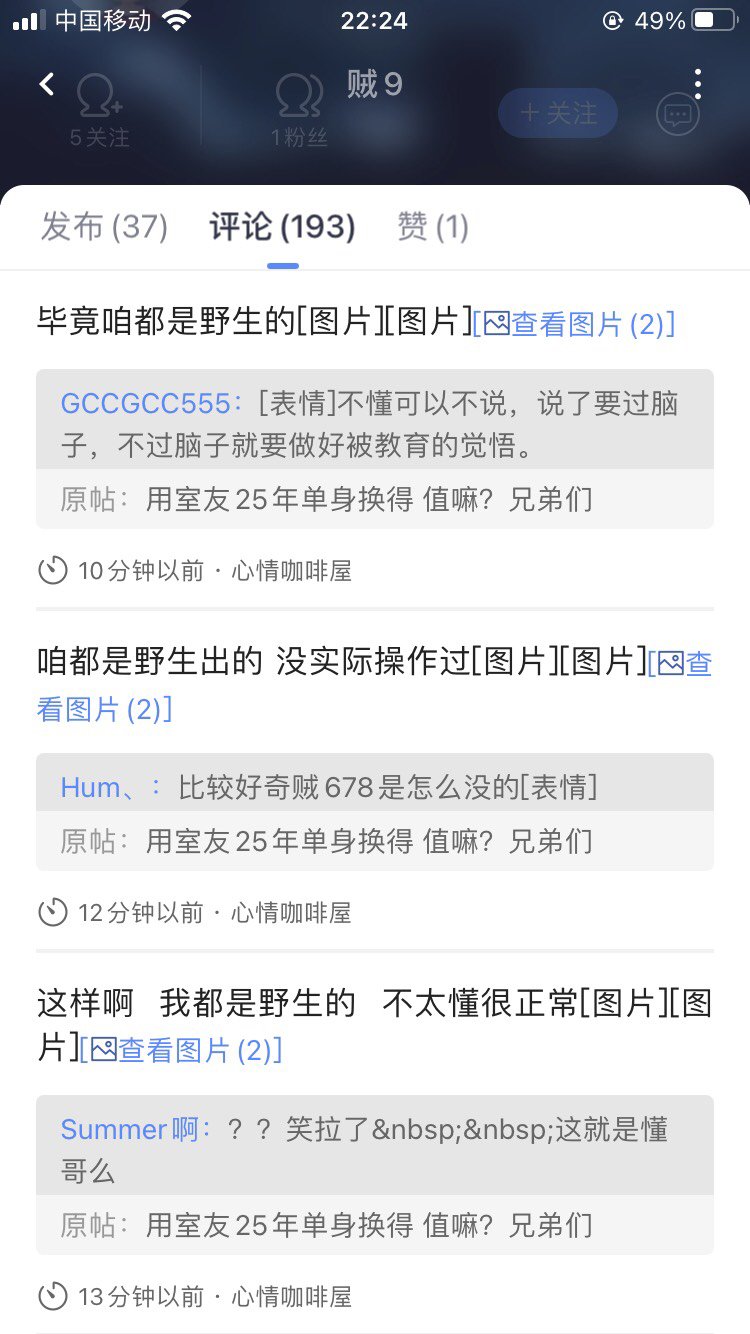Follow this user with +关注 button

(x=557, y=113)
